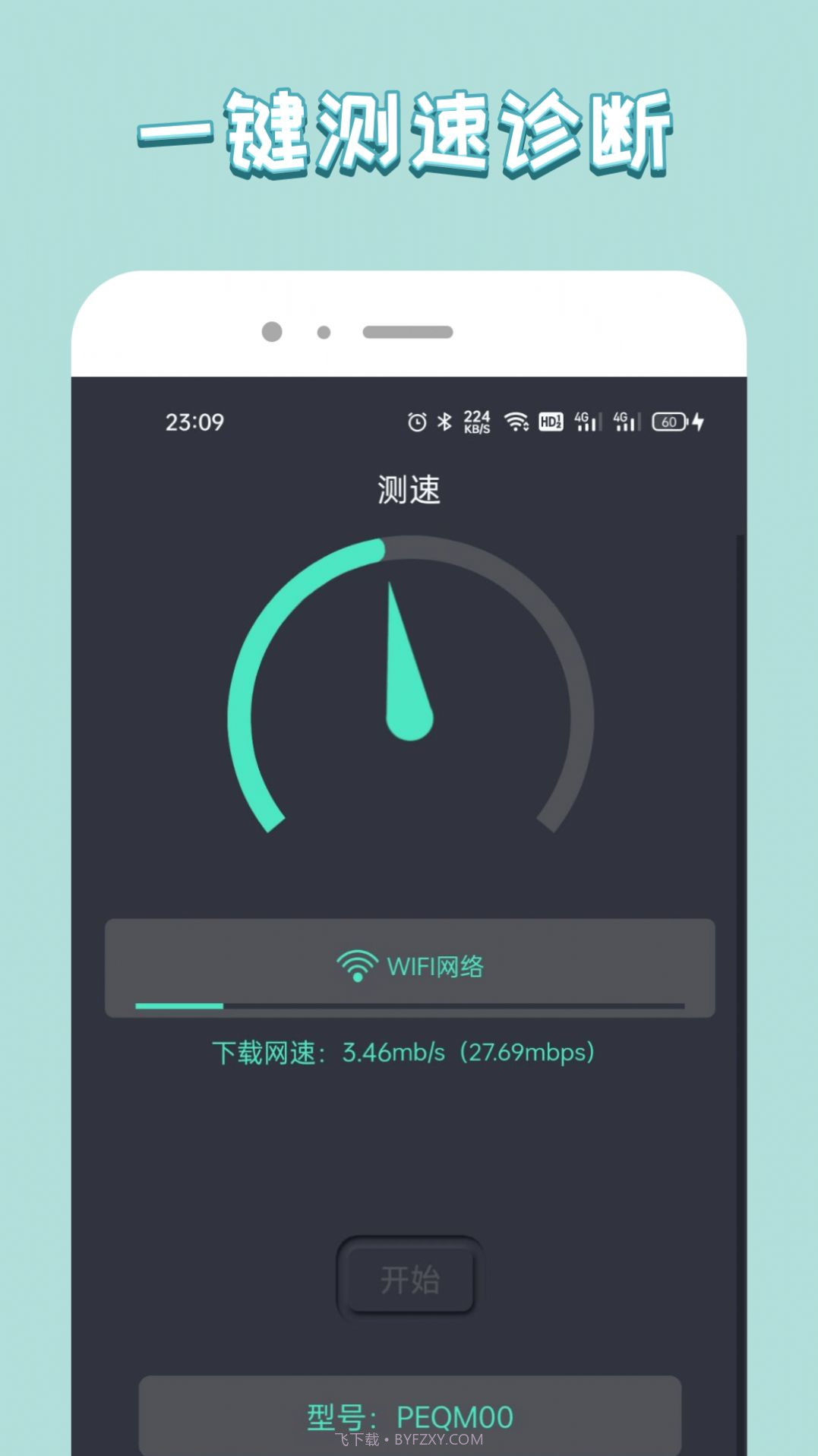Click the download progress bar below WIFI网络
The height and width of the screenshot is (1456, 818).
(409, 1004)
